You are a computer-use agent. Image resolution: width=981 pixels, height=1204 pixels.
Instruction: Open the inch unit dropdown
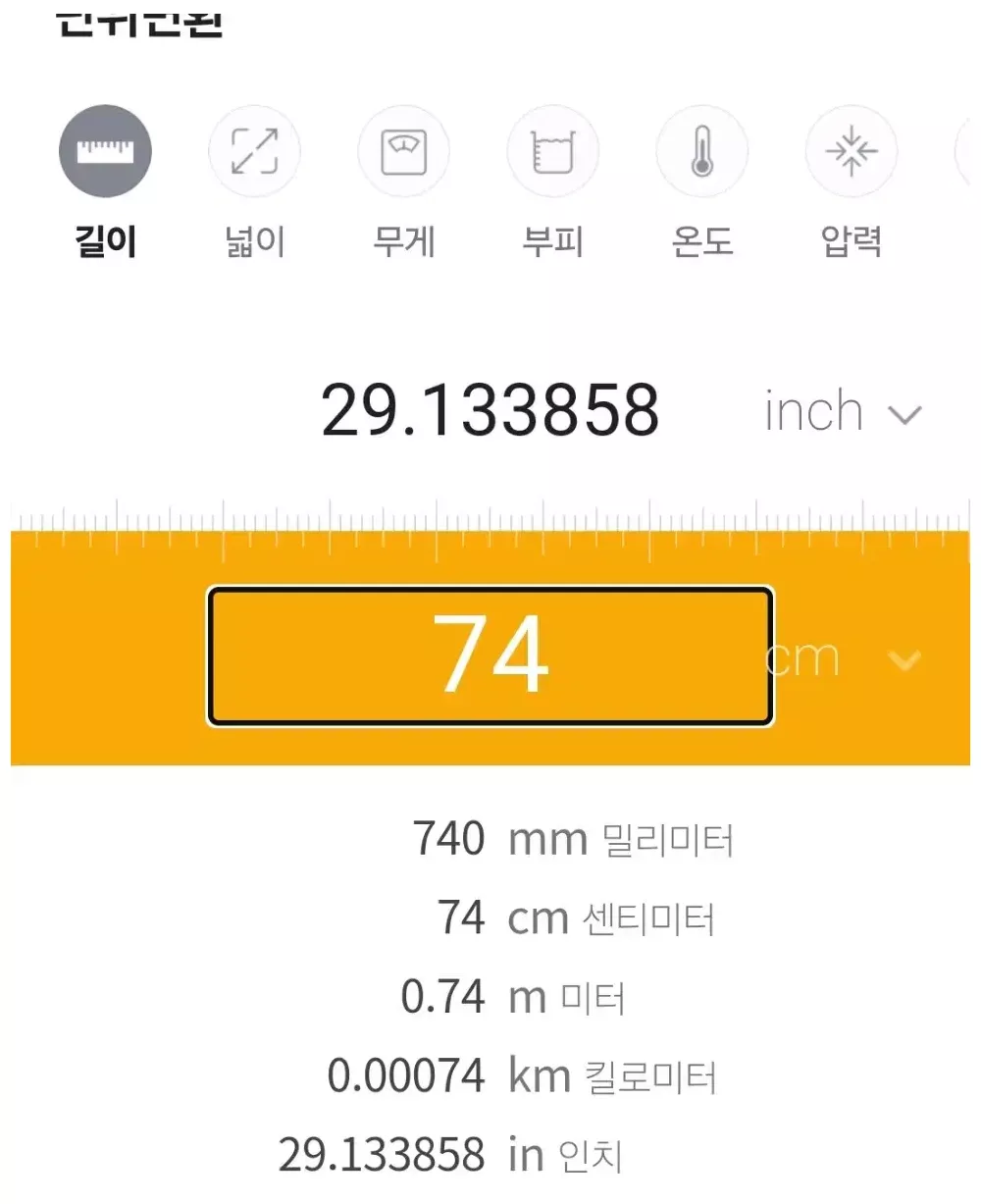pyautogui.click(x=844, y=412)
